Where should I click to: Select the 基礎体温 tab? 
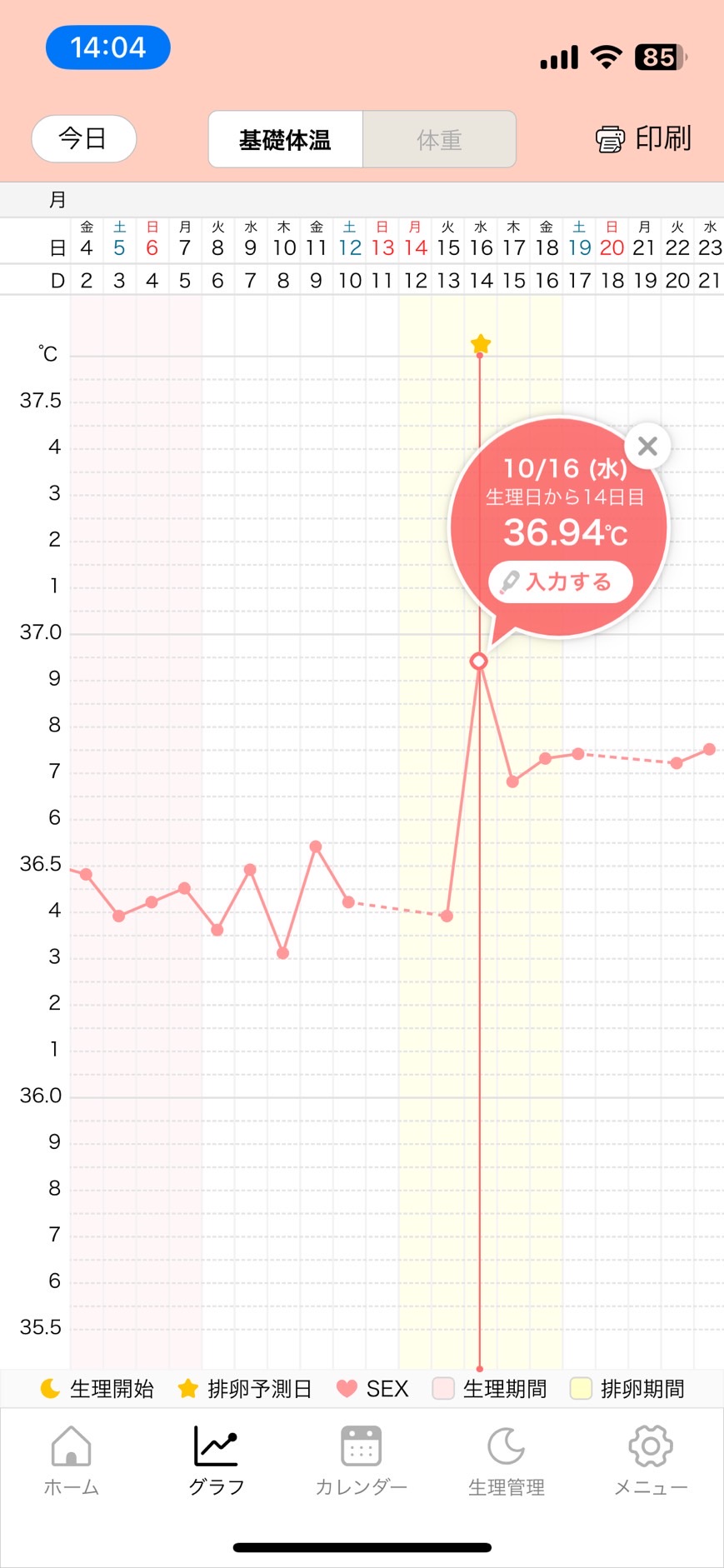(285, 139)
